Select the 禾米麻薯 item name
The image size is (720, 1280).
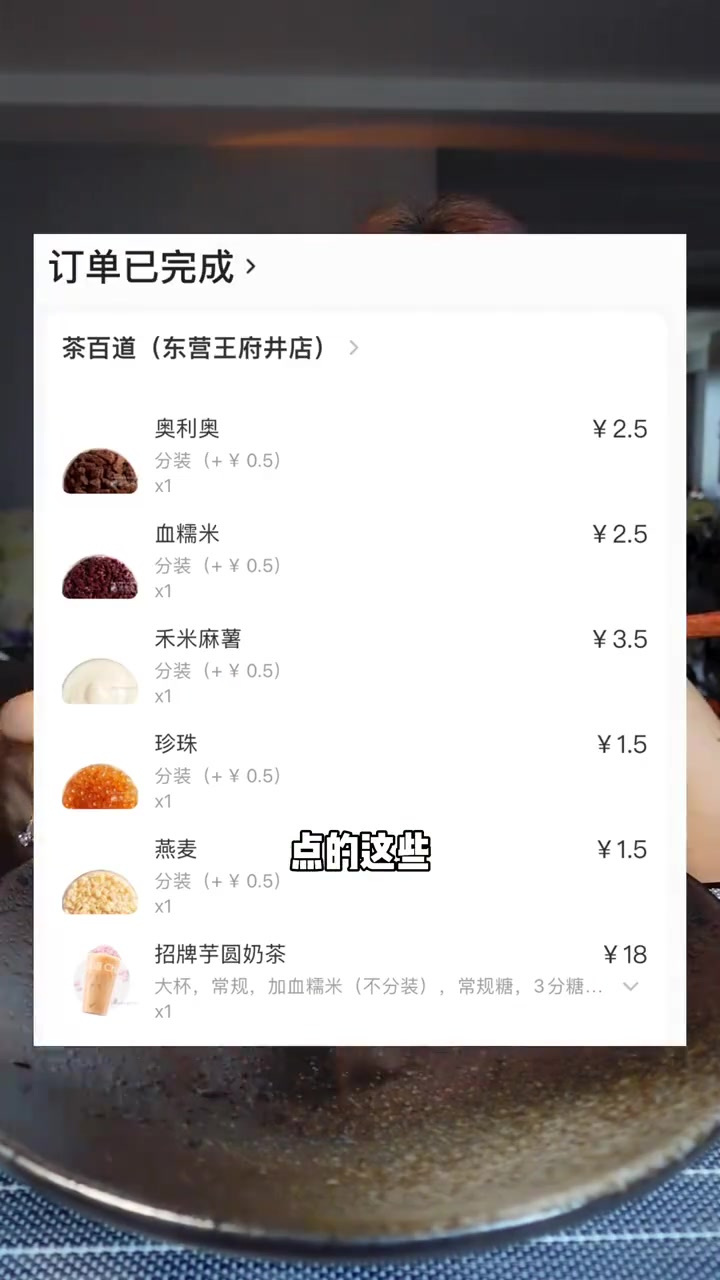[198, 639]
